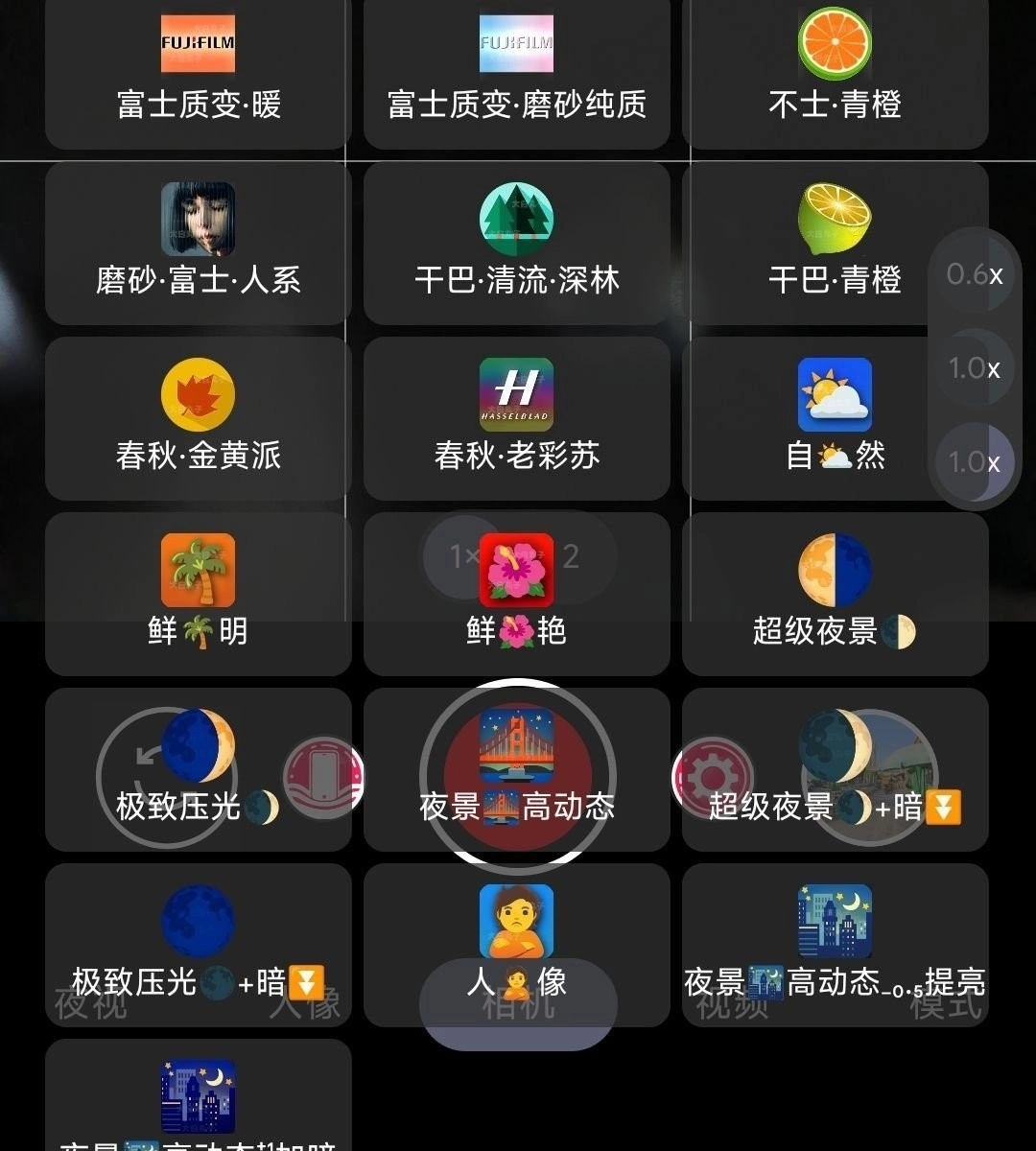The width and height of the screenshot is (1036, 1151).
Task: Apply the plain 超级夜景 preset
Action: point(835,595)
